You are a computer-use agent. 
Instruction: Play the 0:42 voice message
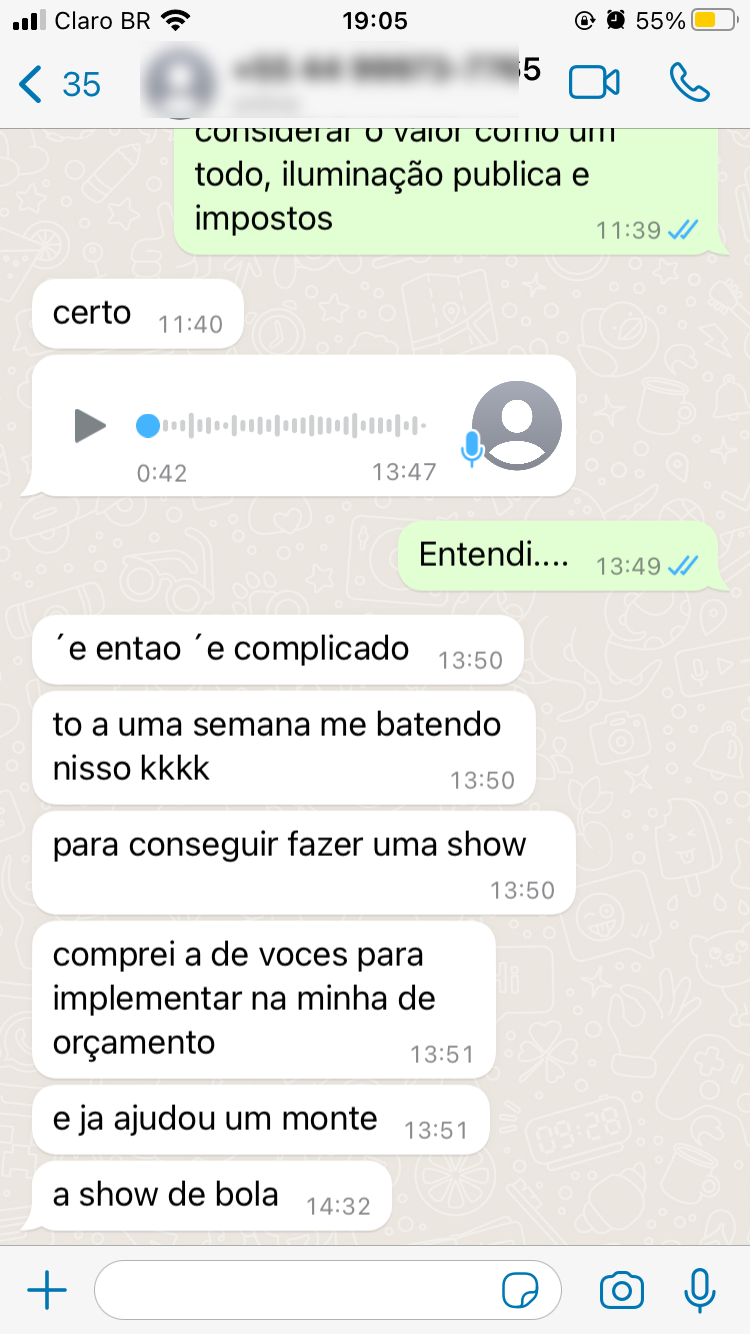90,426
